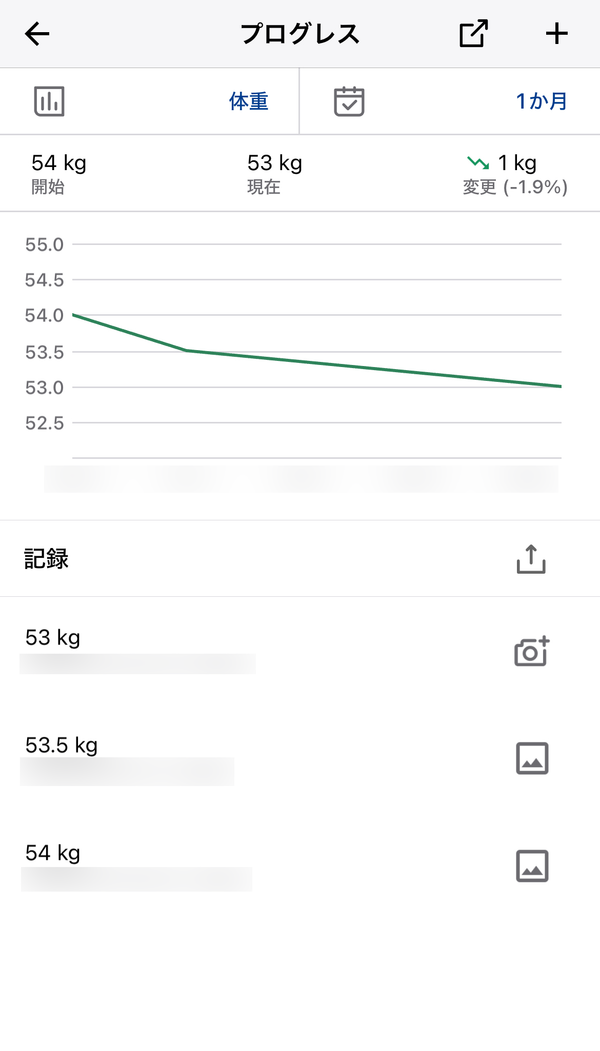
Task: Open the external share icon in header
Action: click(473, 34)
